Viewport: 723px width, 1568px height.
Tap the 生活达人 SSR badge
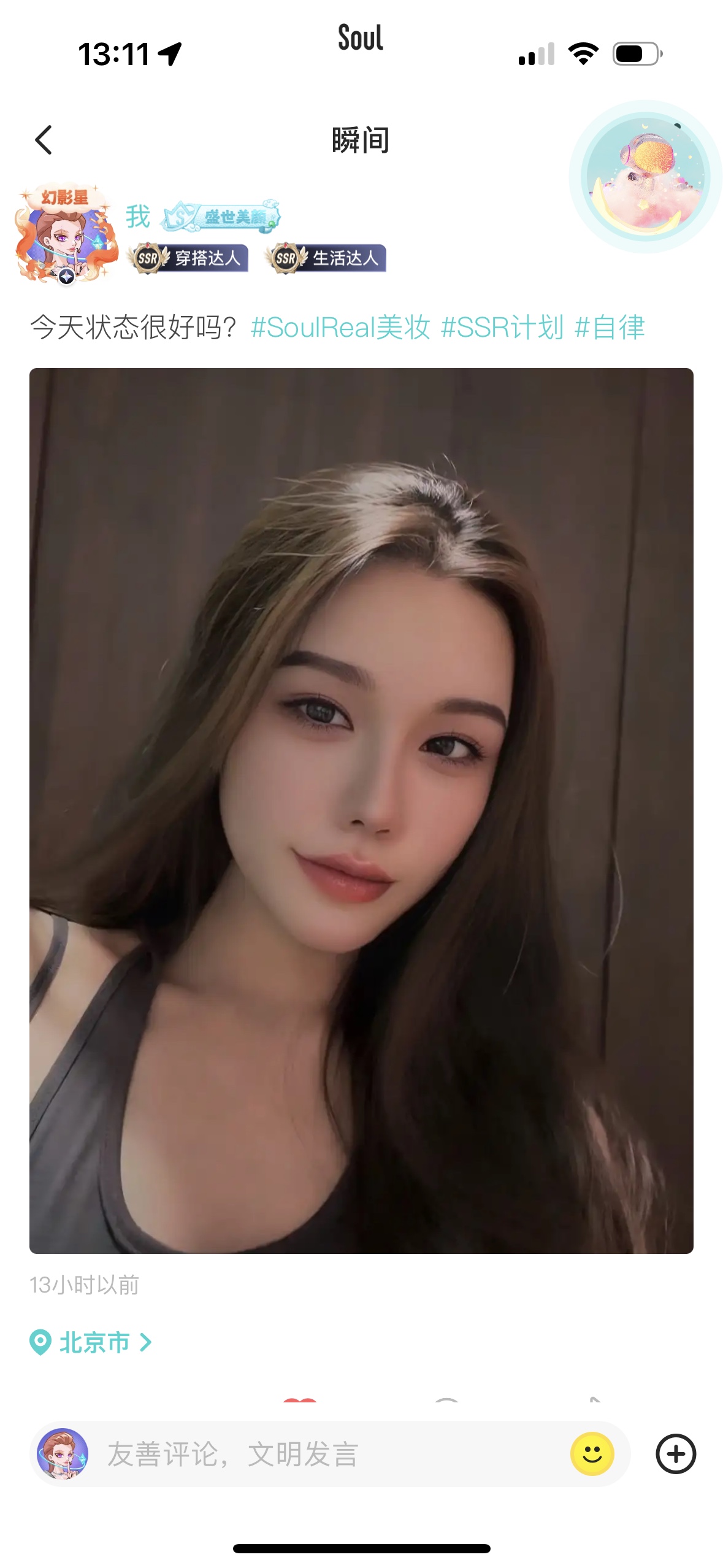pos(326,258)
